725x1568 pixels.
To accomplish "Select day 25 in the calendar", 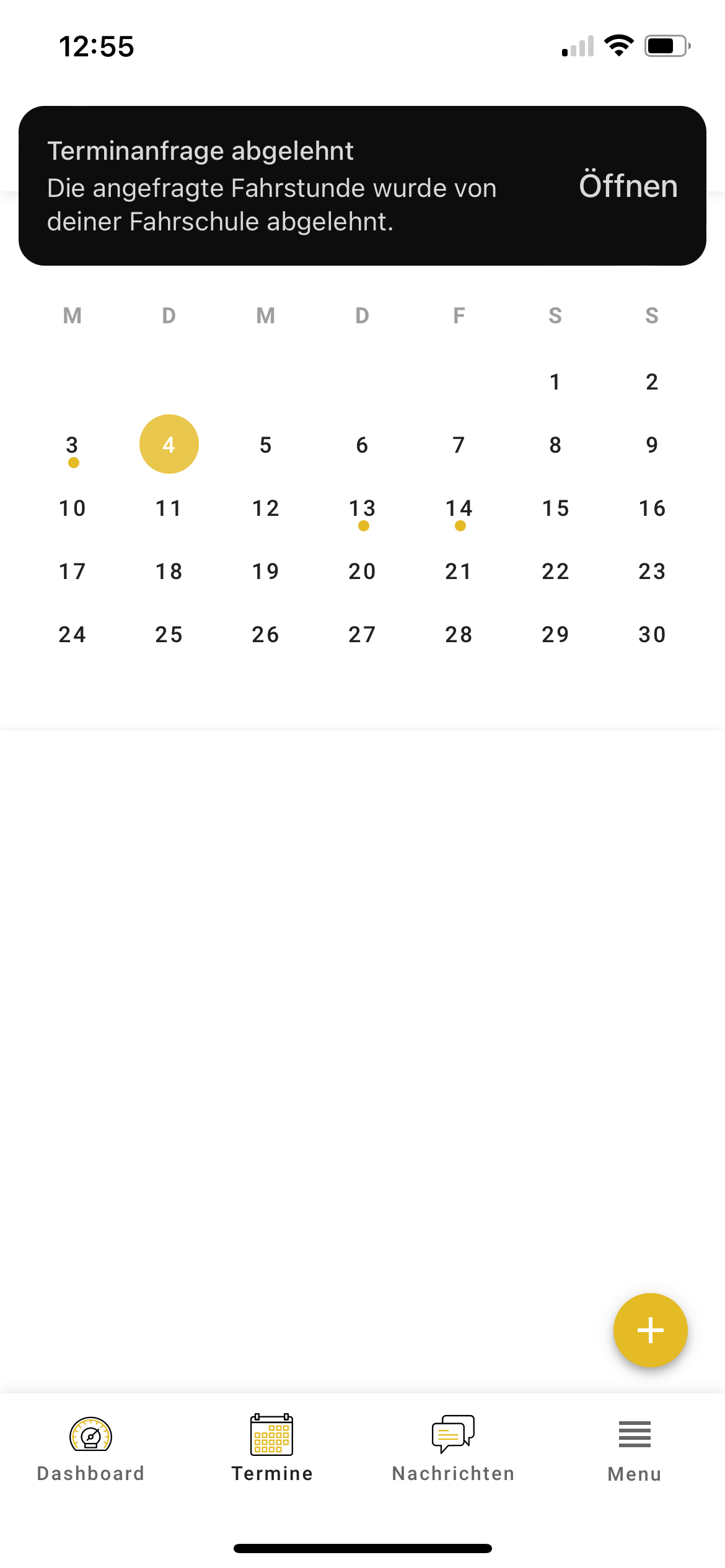I will (x=169, y=635).
